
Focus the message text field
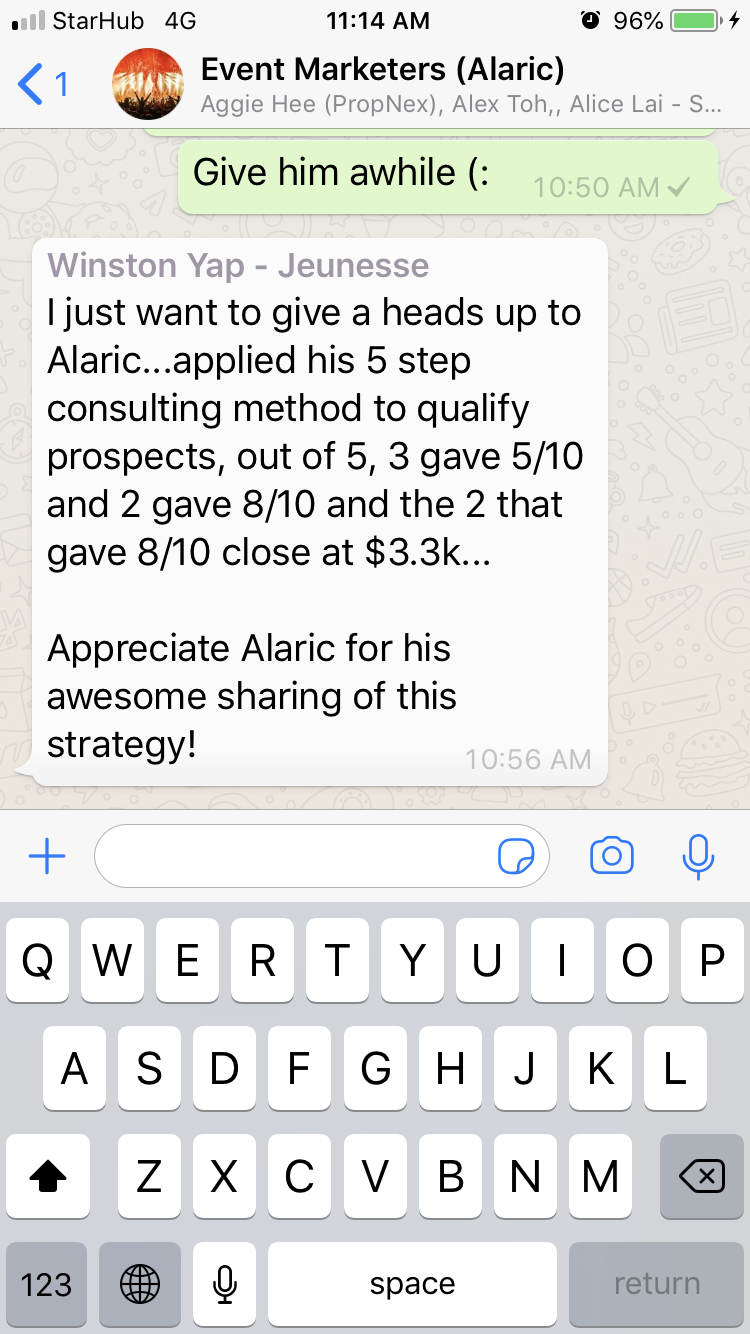[x=295, y=856]
